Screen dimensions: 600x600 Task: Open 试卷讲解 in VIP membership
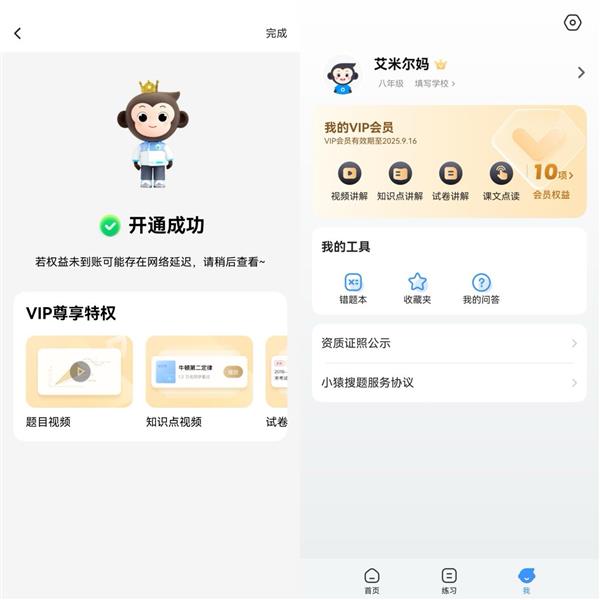450,181
